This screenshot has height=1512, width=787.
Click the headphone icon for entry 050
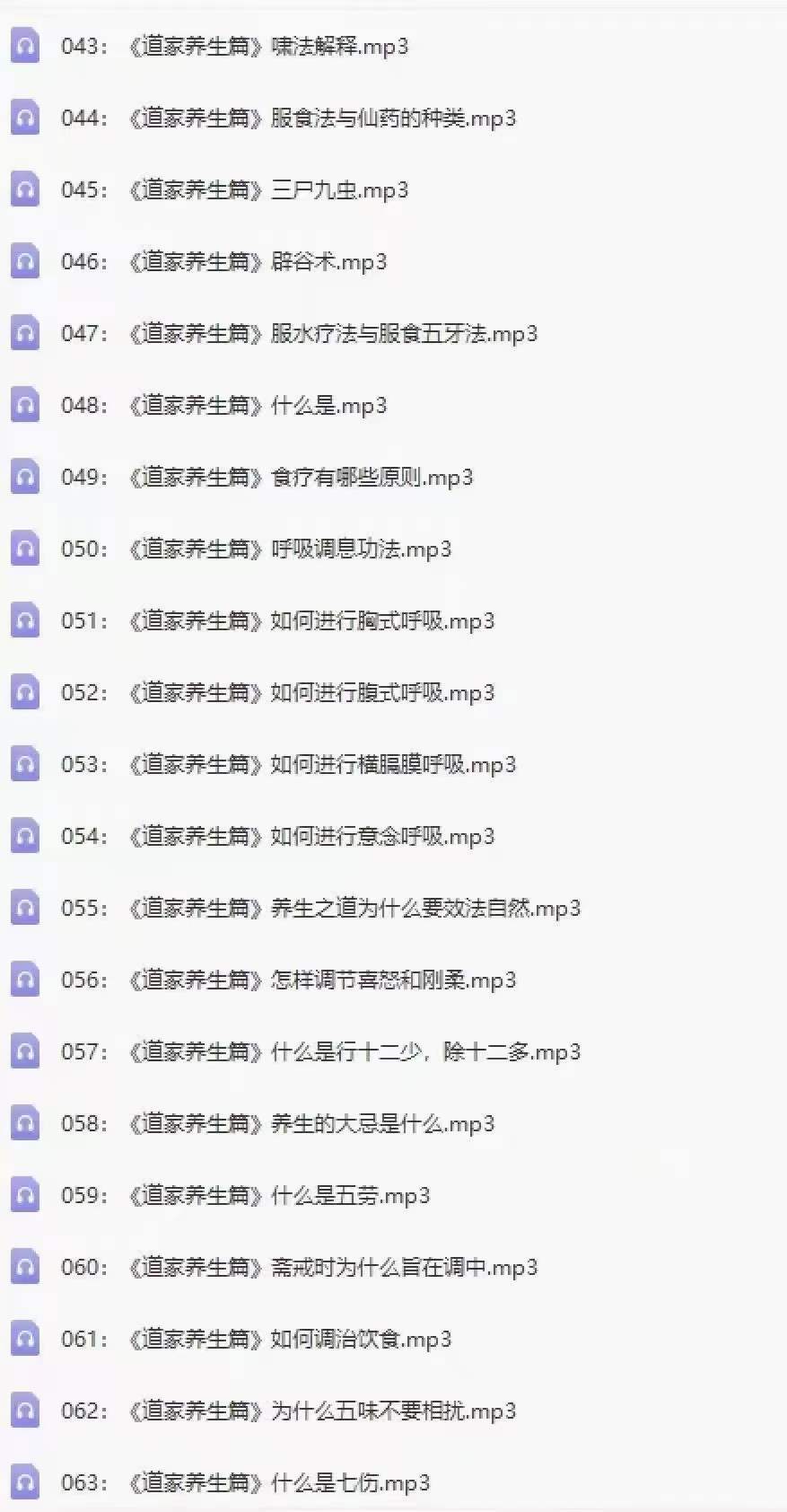pyautogui.click(x=25, y=549)
